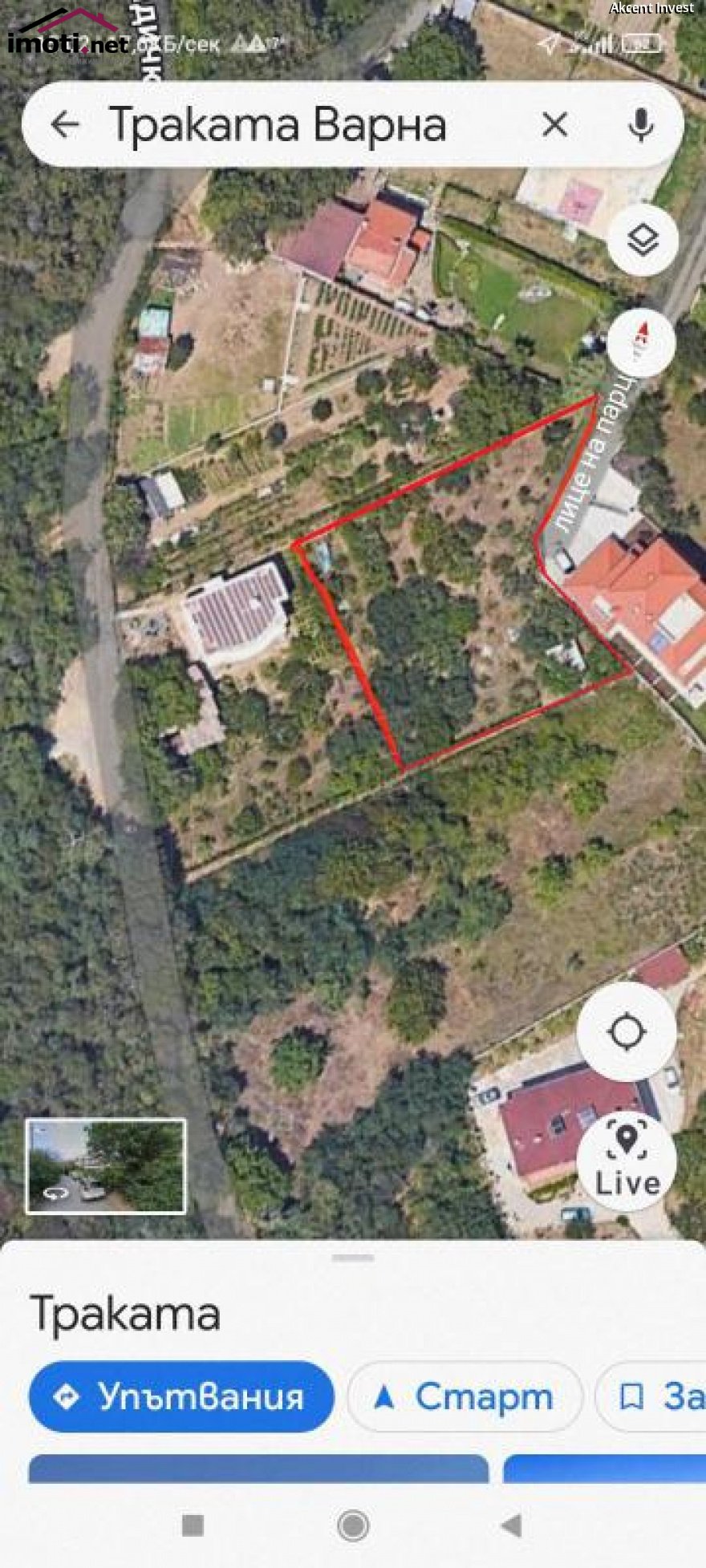This screenshot has height=1568, width=706.
Task: Clear the search query
Action: pos(554,125)
